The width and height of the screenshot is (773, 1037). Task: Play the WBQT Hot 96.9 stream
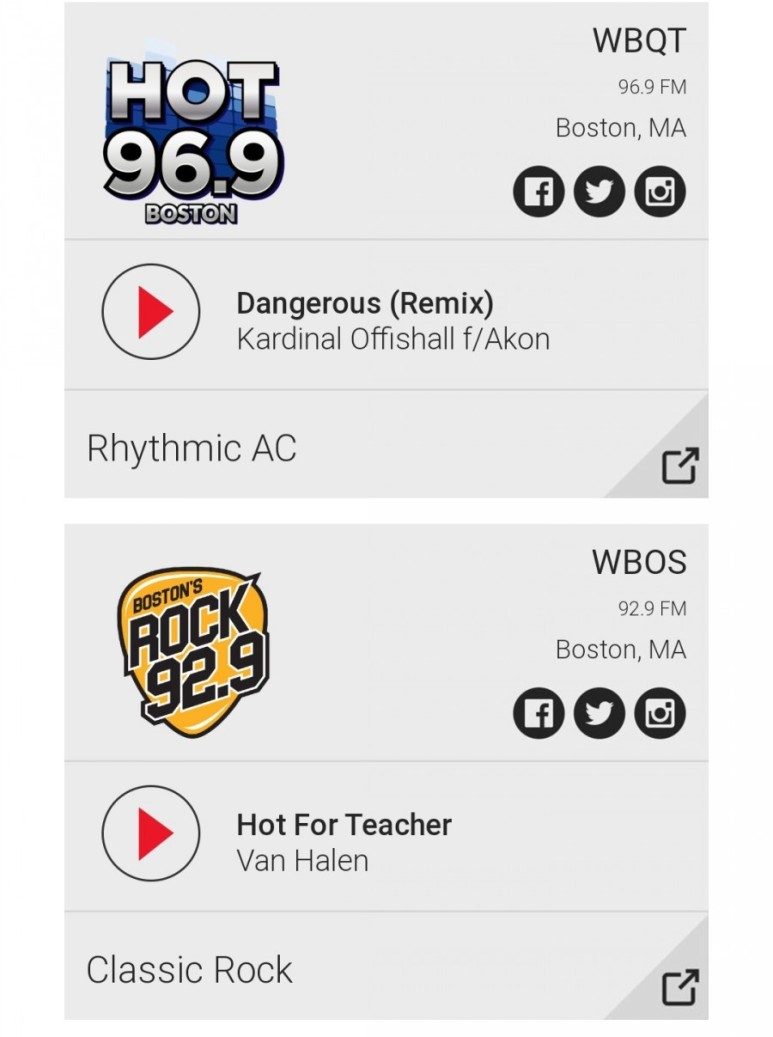151,311
